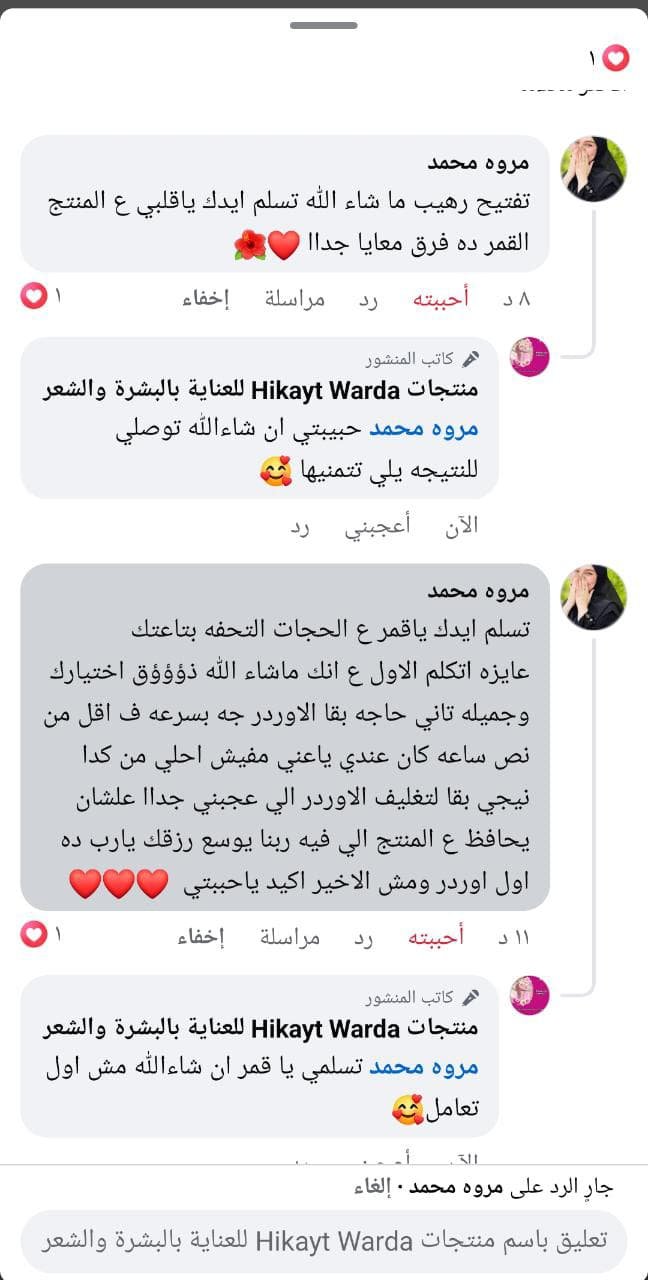
Task: Tap إخفاء under the "تسلم ايدك ياقمر" comment
Action: tap(200, 937)
